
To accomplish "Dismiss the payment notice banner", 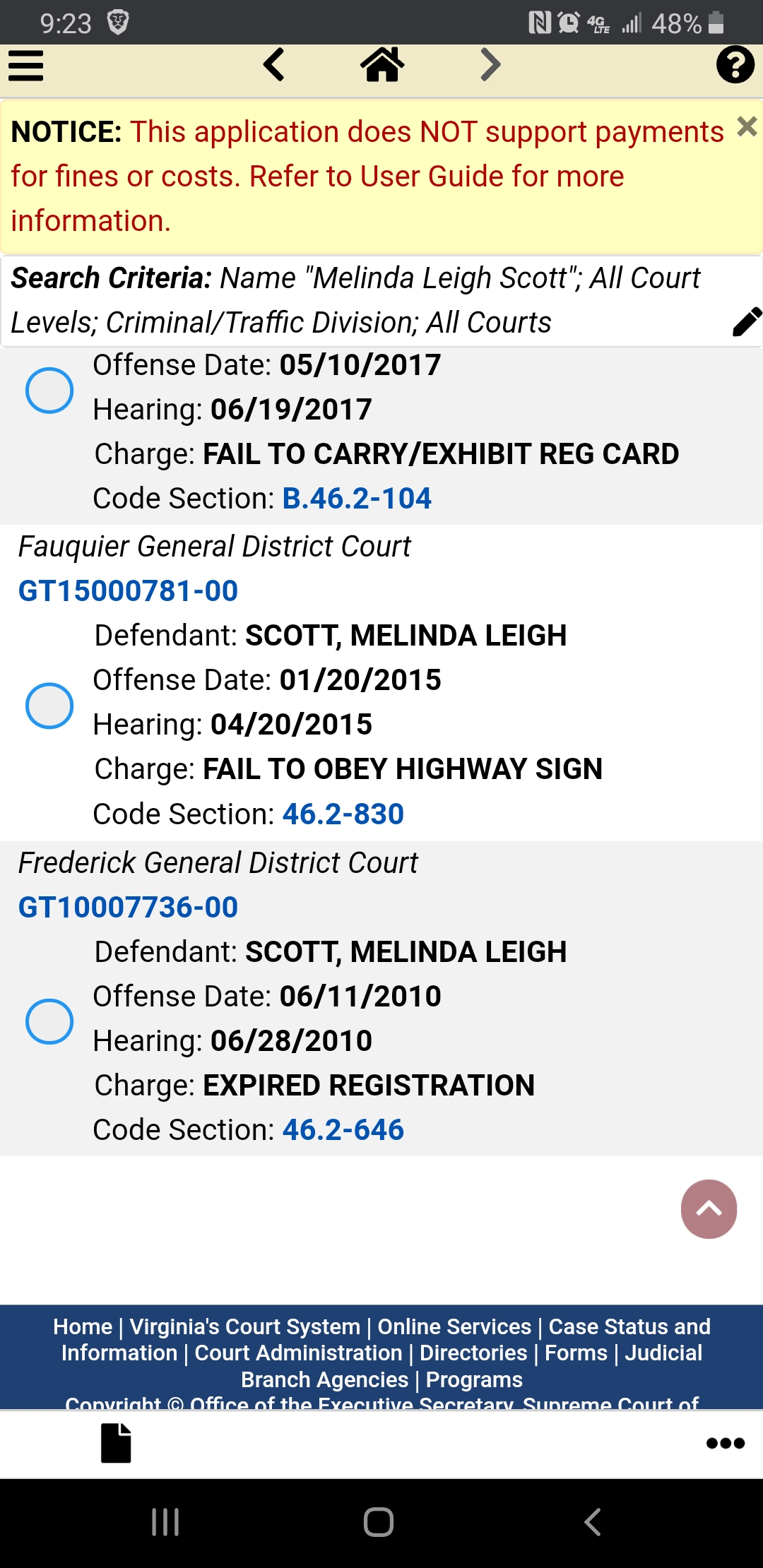I will coord(747,126).
